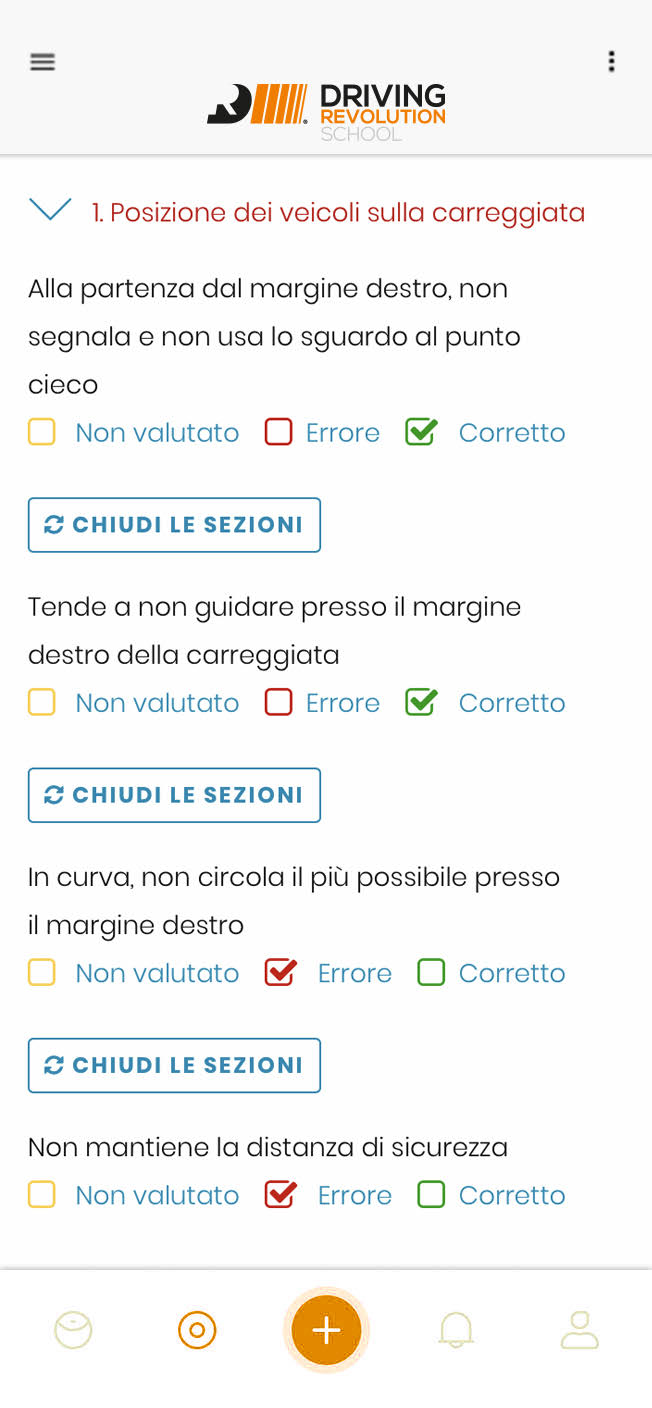Open the hamburger drawer menu

click(42, 62)
